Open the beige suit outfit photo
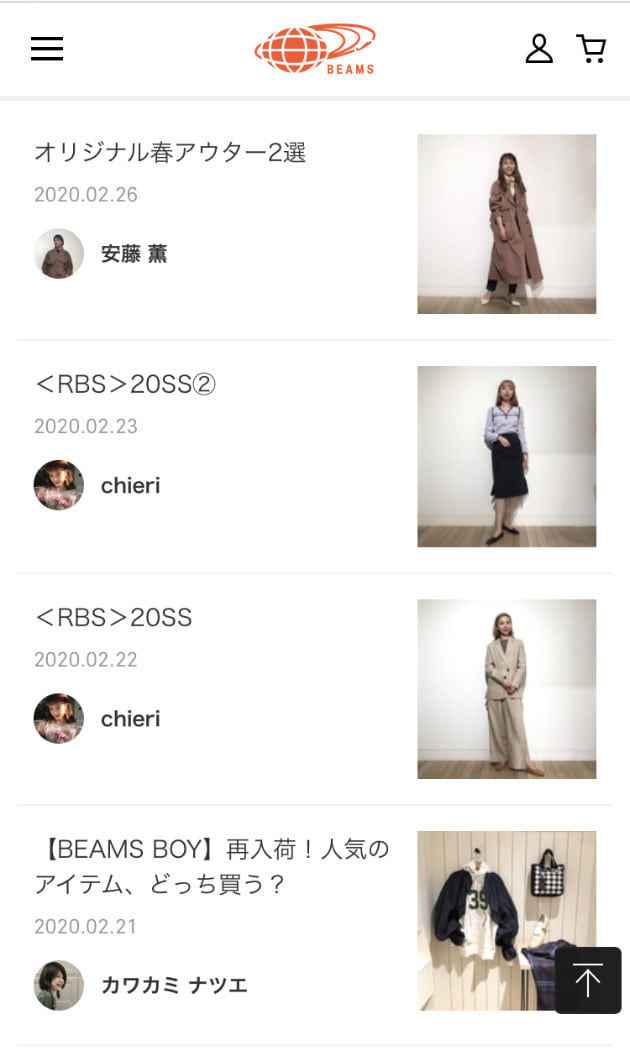This screenshot has width=630, height=1056. [x=506, y=689]
